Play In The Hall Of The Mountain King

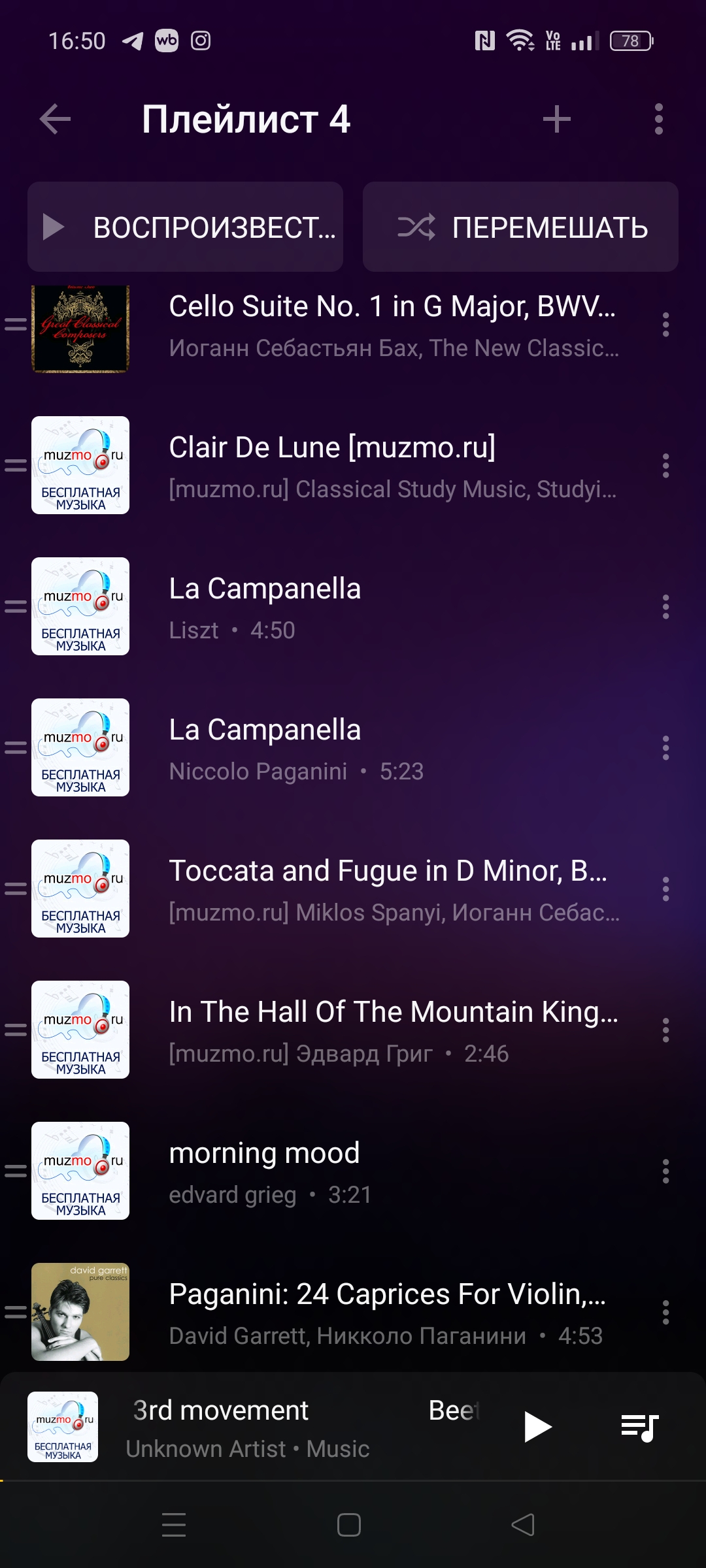[x=392, y=1031]
